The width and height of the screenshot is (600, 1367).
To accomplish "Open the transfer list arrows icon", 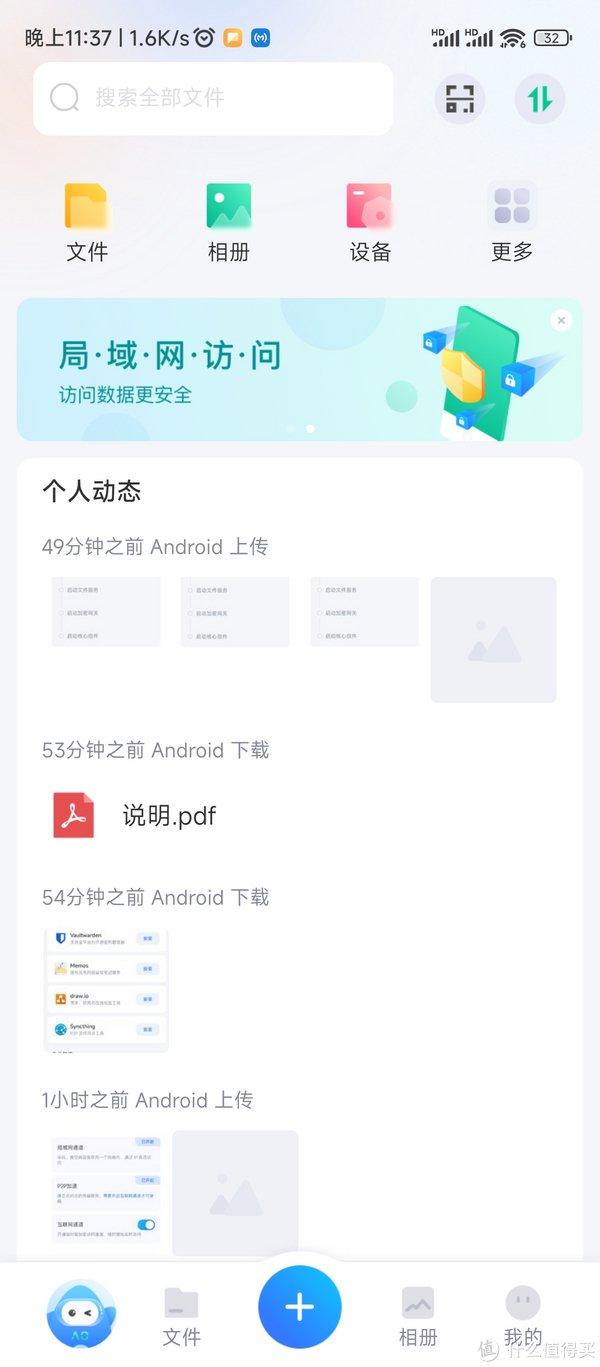I will tap(539, 98).
